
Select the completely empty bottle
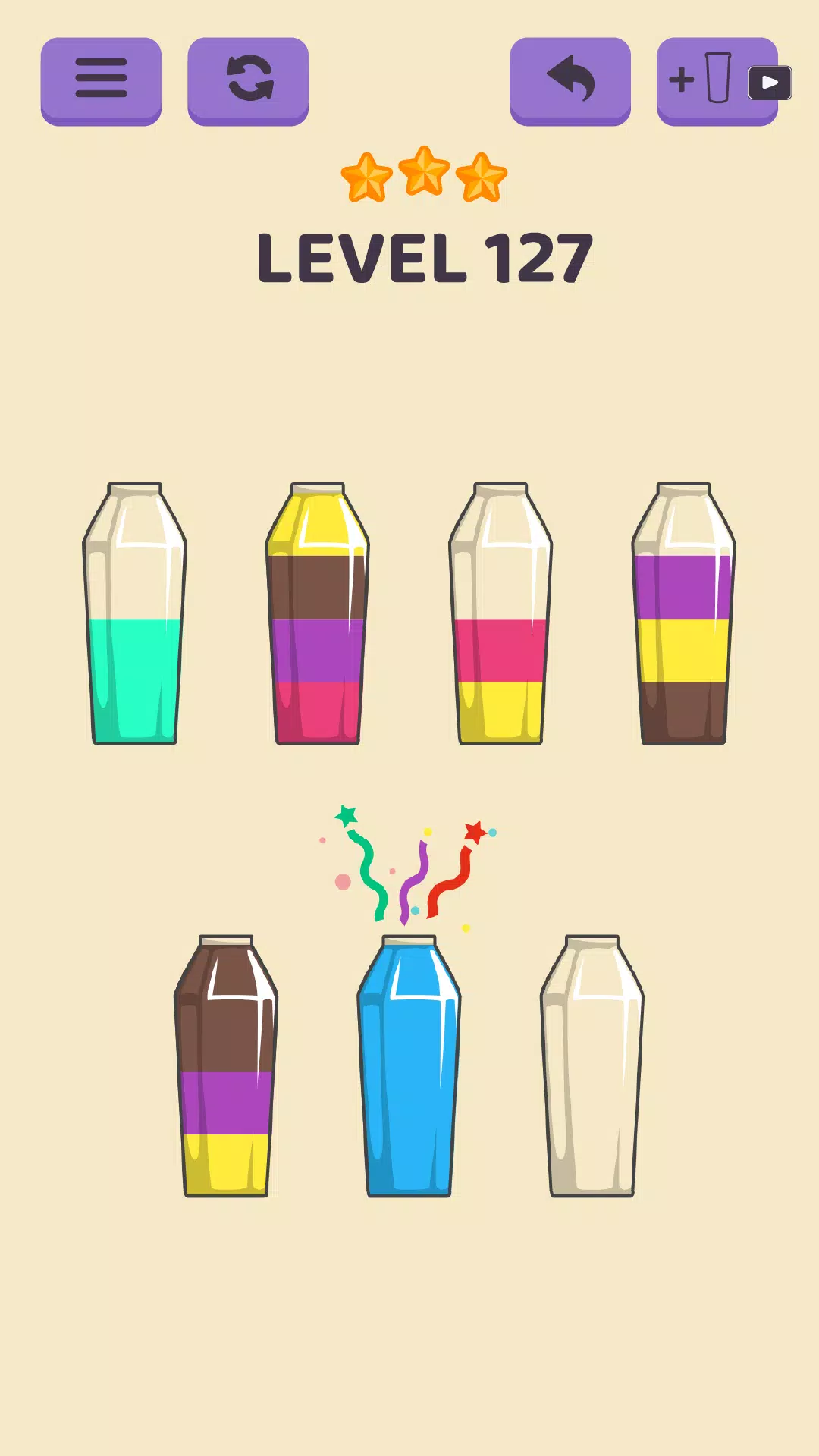(x=591, y=1066)
